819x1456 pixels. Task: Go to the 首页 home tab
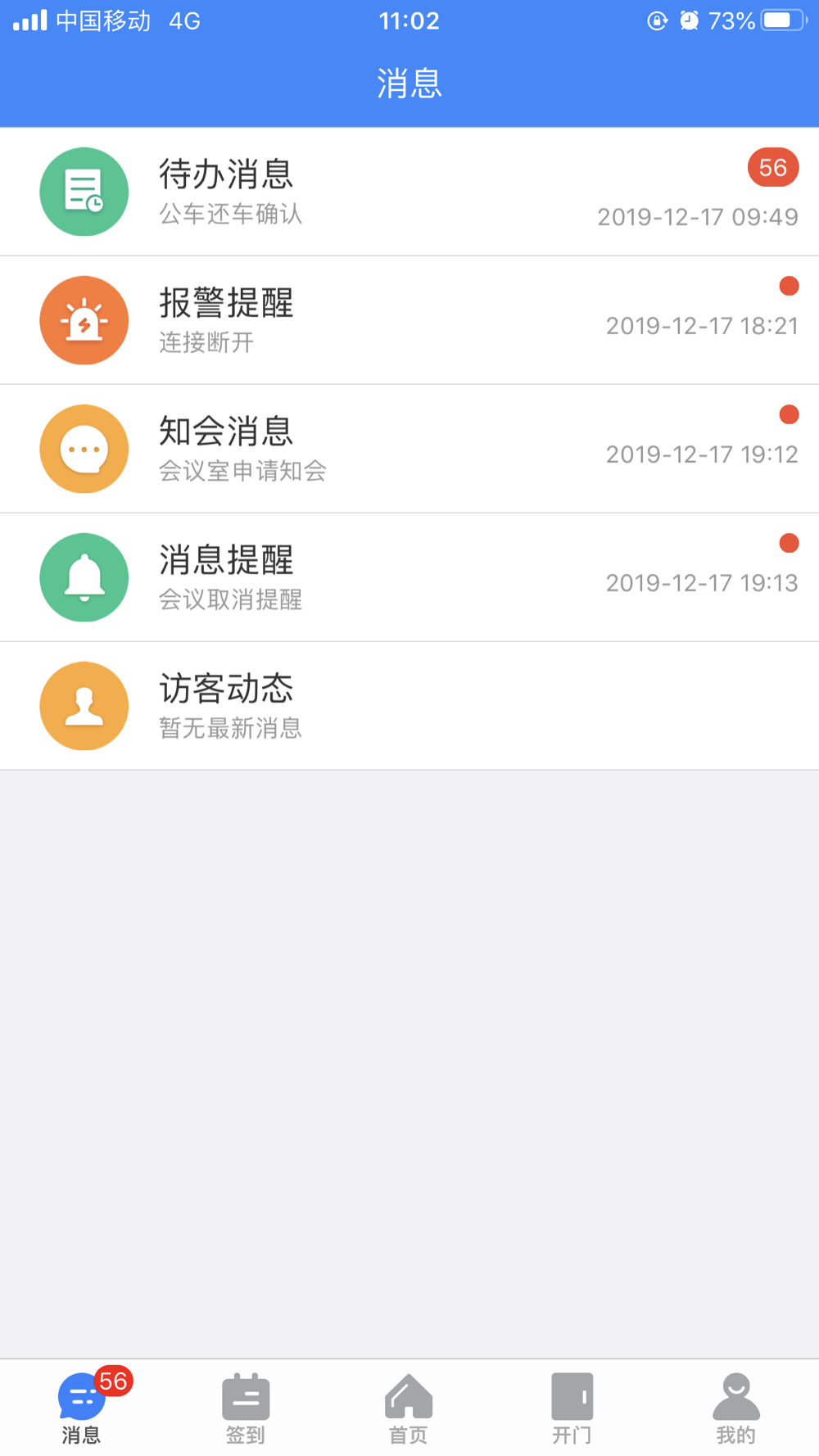[x=409, y=1409]
